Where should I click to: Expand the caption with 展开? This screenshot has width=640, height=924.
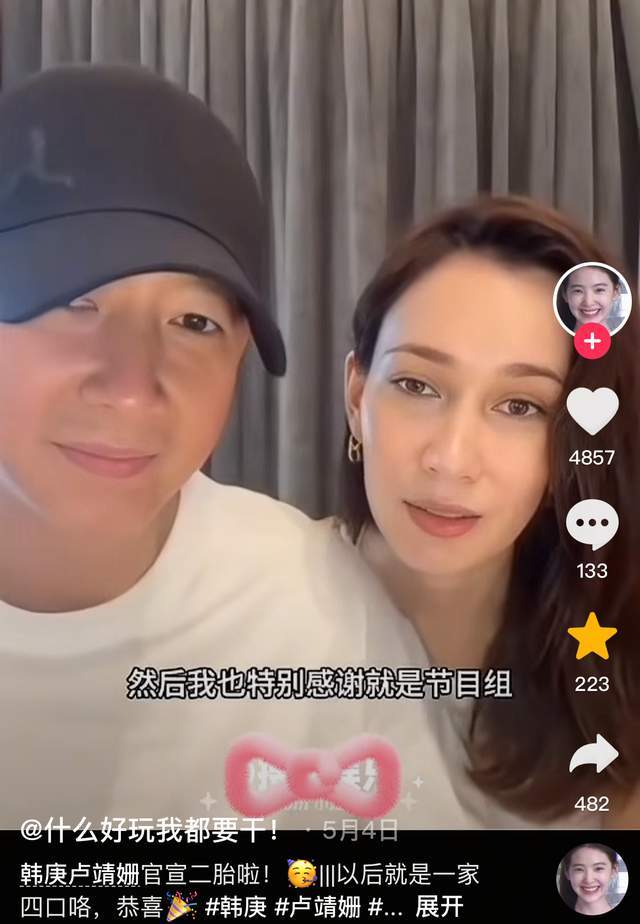click(438, 905)
